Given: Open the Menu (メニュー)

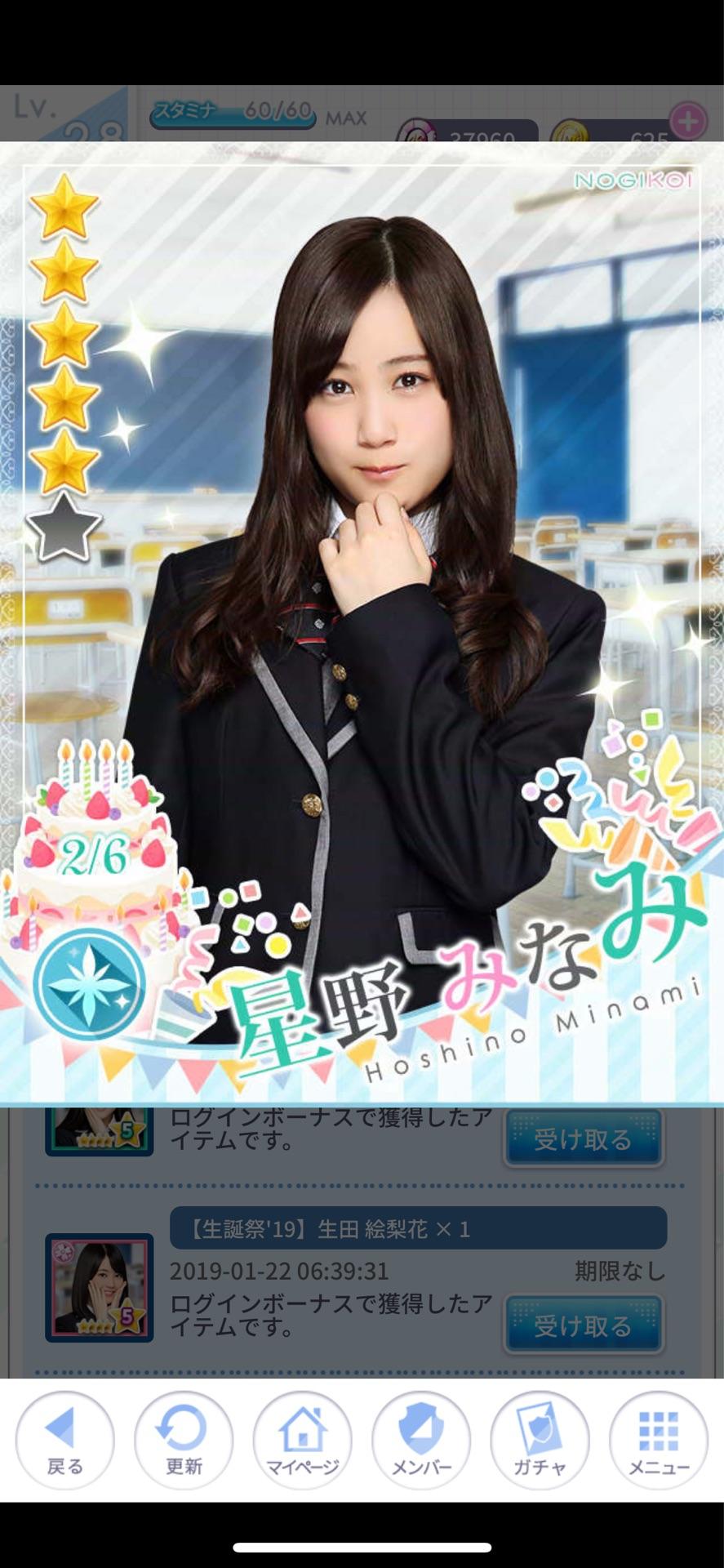Looking at the screenshot, I should (659, 1440).
